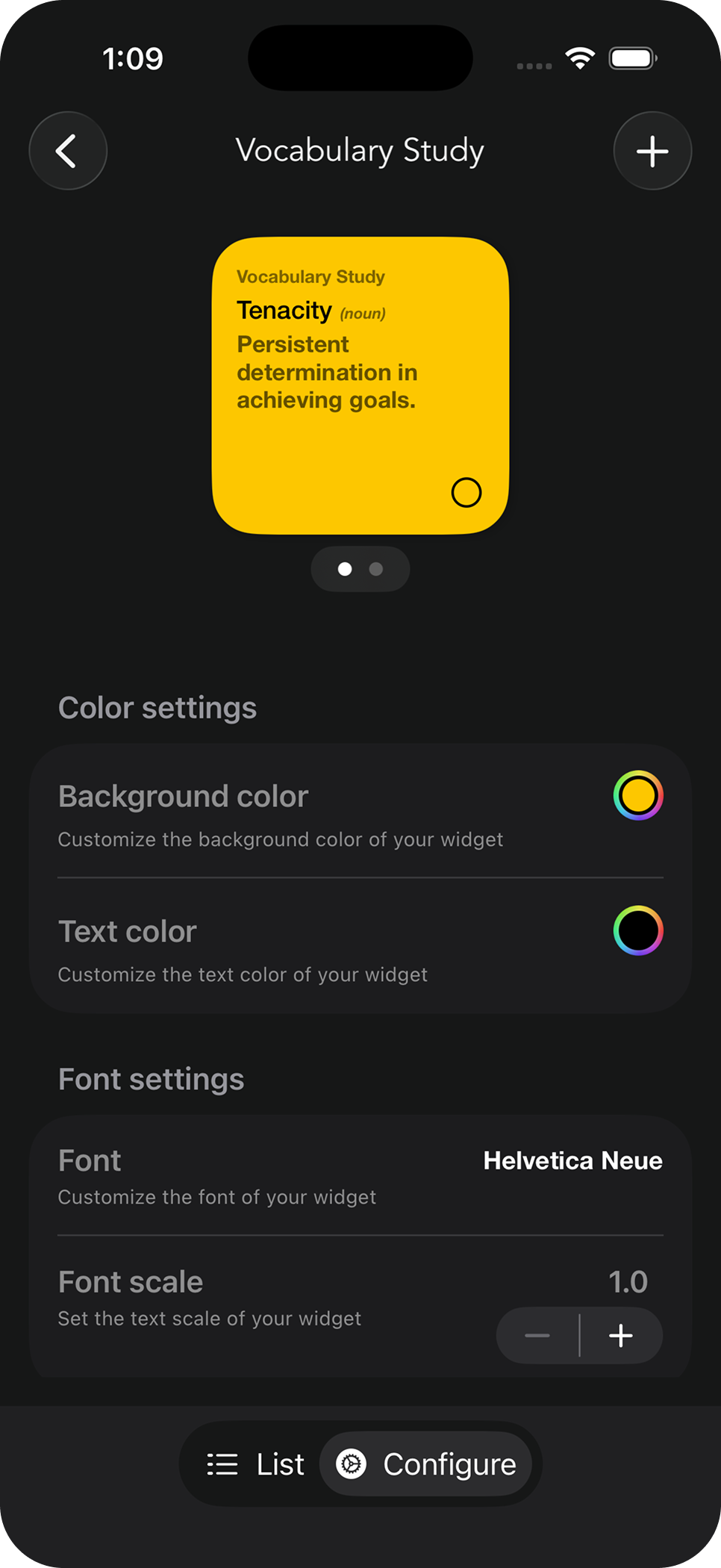Open the Background color picker
Image resolution: width=721 pixels, height=1568 pixels.
637,795
